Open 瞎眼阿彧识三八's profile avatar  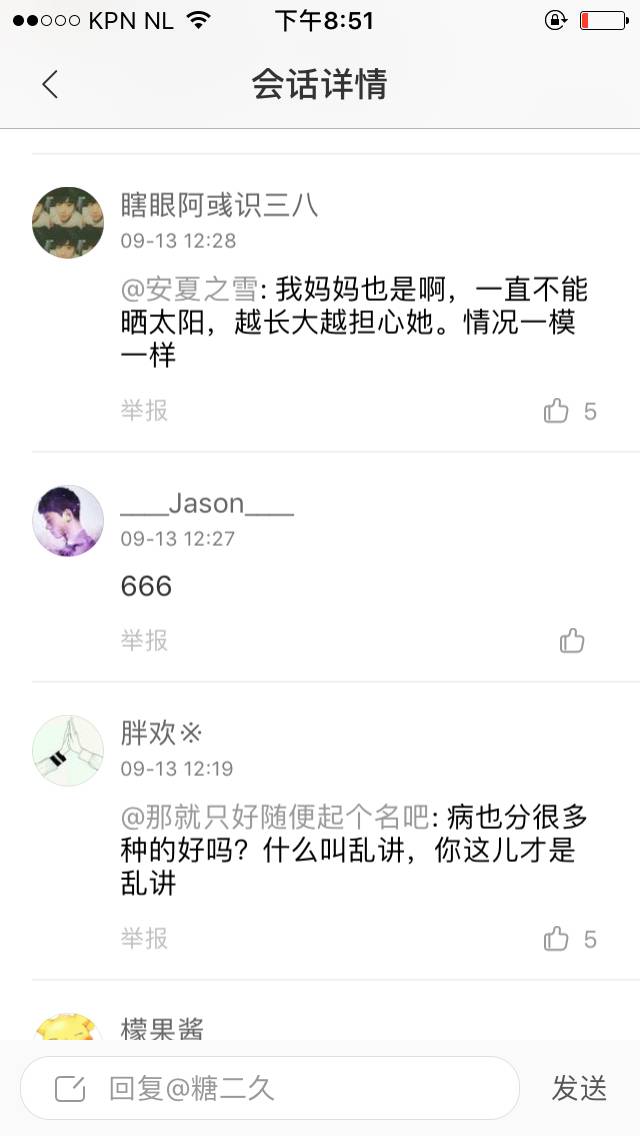[x=68, y=223]
